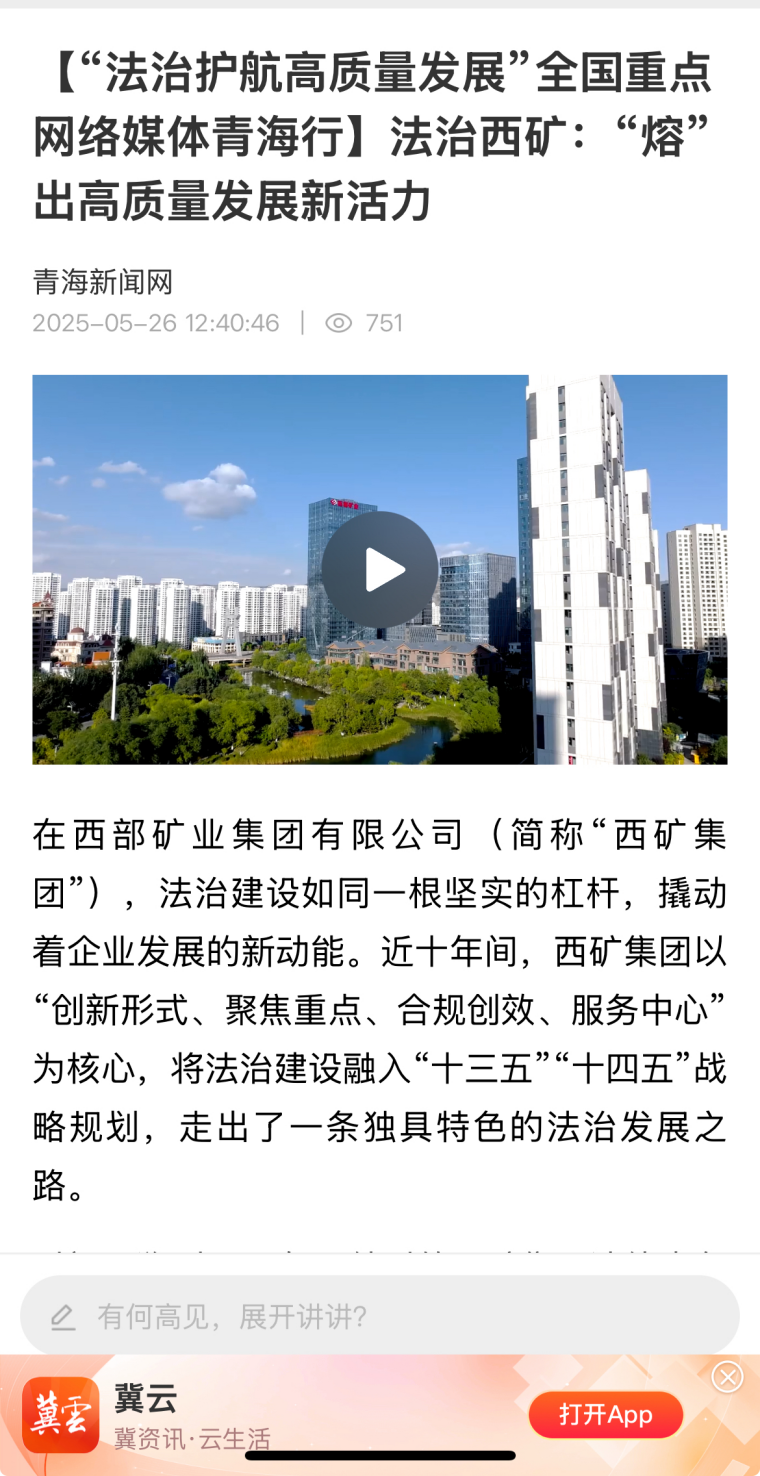The image size is (760, 1476).
Task: Dismiss the 冀云 app banner
Action: coord(727,1377)
